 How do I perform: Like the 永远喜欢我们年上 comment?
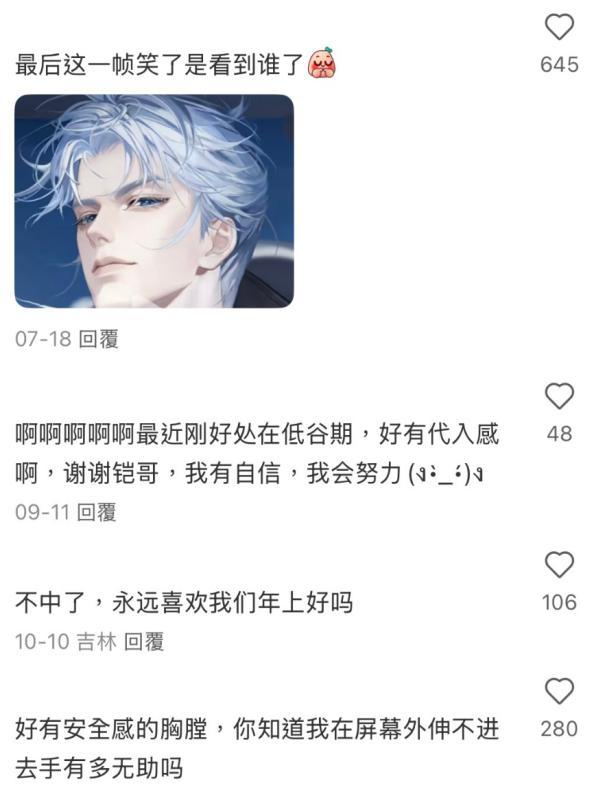(x=559, y=566)
